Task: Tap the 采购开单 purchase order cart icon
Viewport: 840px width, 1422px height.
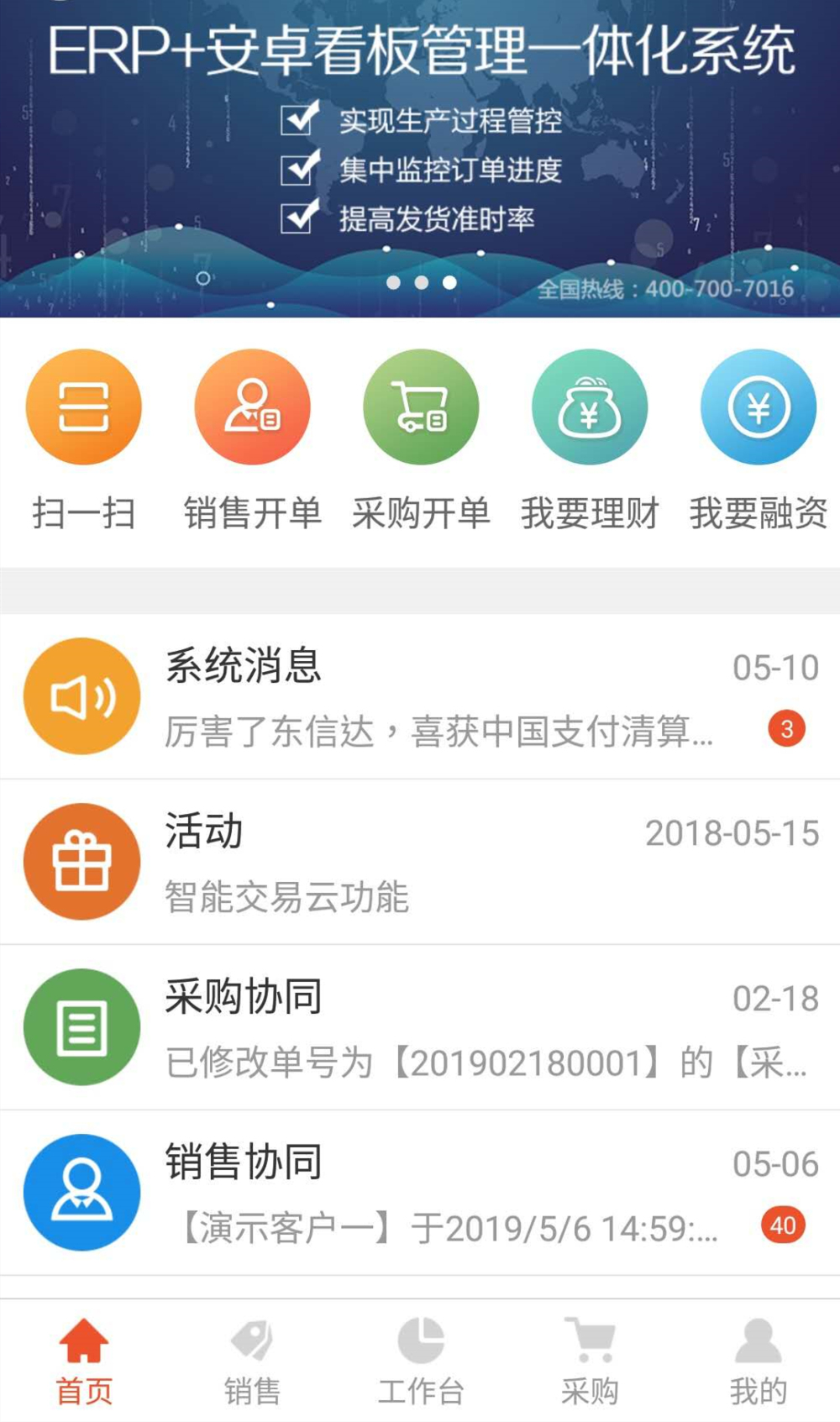Action: (x=422, y=406)
